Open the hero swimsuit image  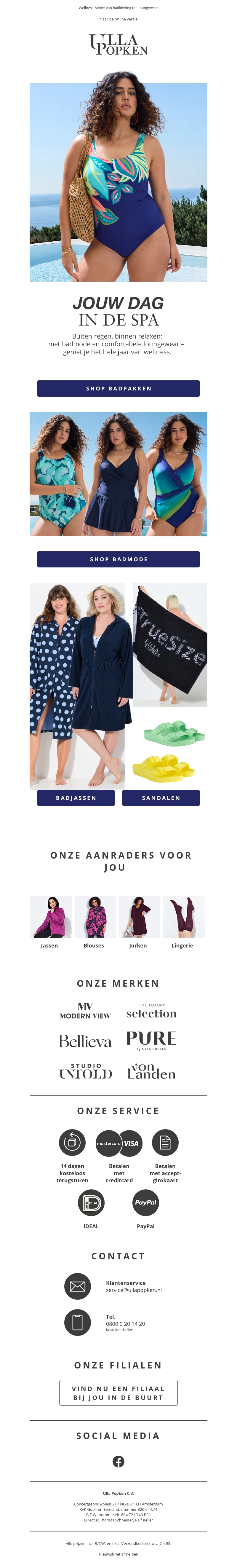click(118, 182)
